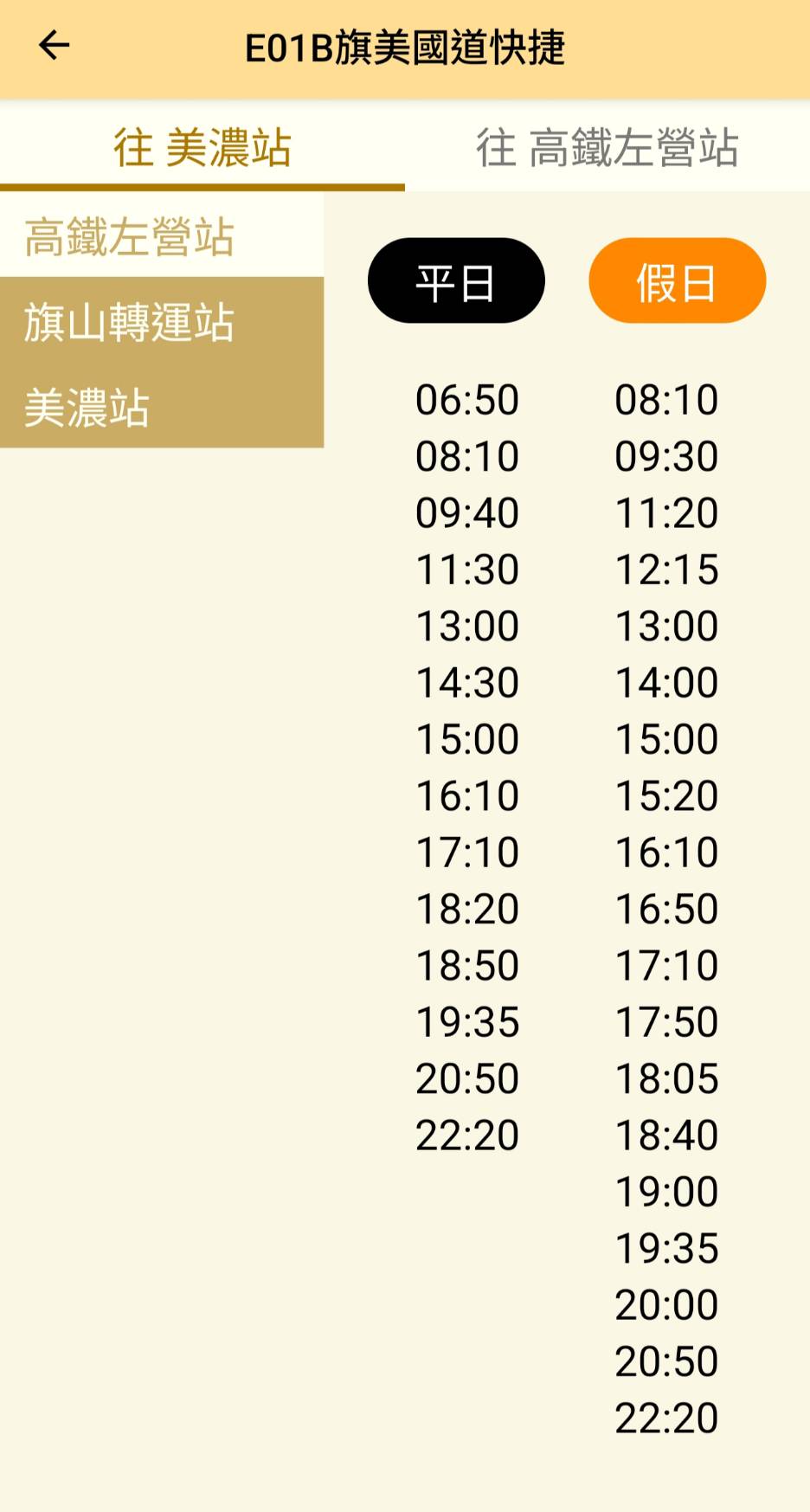The width and height of the screenshot is (810, 1512).
Task: Select the 往 美濃站 direction tab
Action: pyautogui.click(x=202, y=146)
